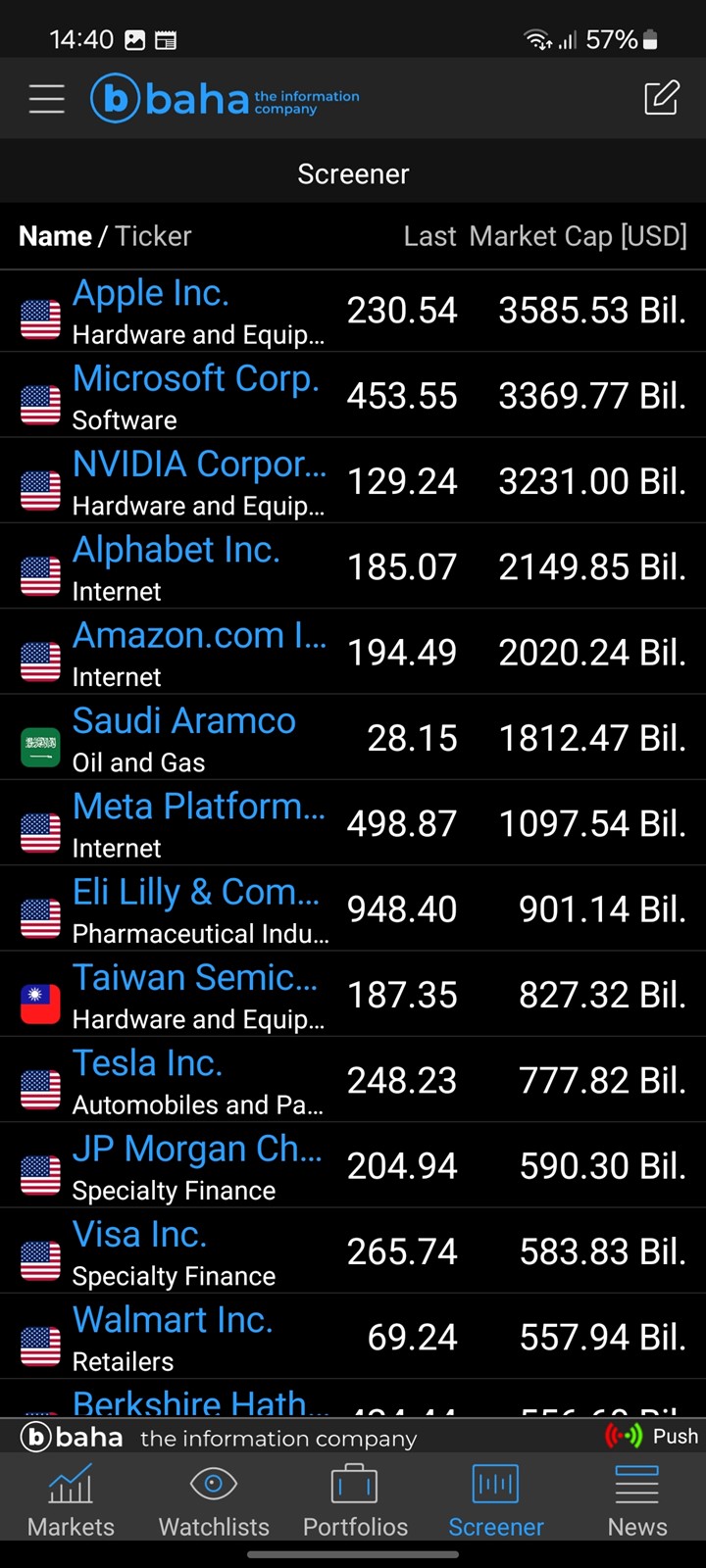View the Saudi Aramco stock

pos(353,738)
